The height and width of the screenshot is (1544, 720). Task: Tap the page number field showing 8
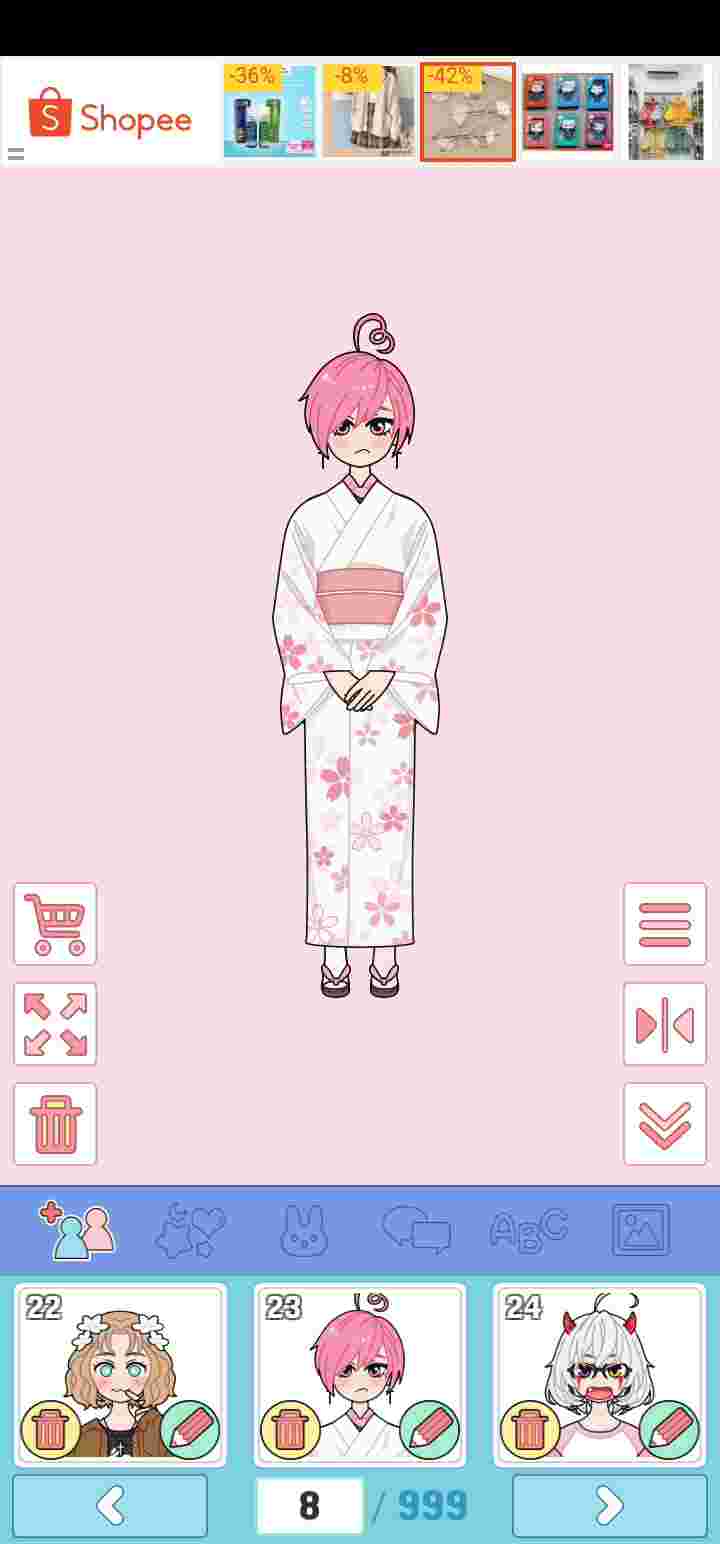point(310,1506)
